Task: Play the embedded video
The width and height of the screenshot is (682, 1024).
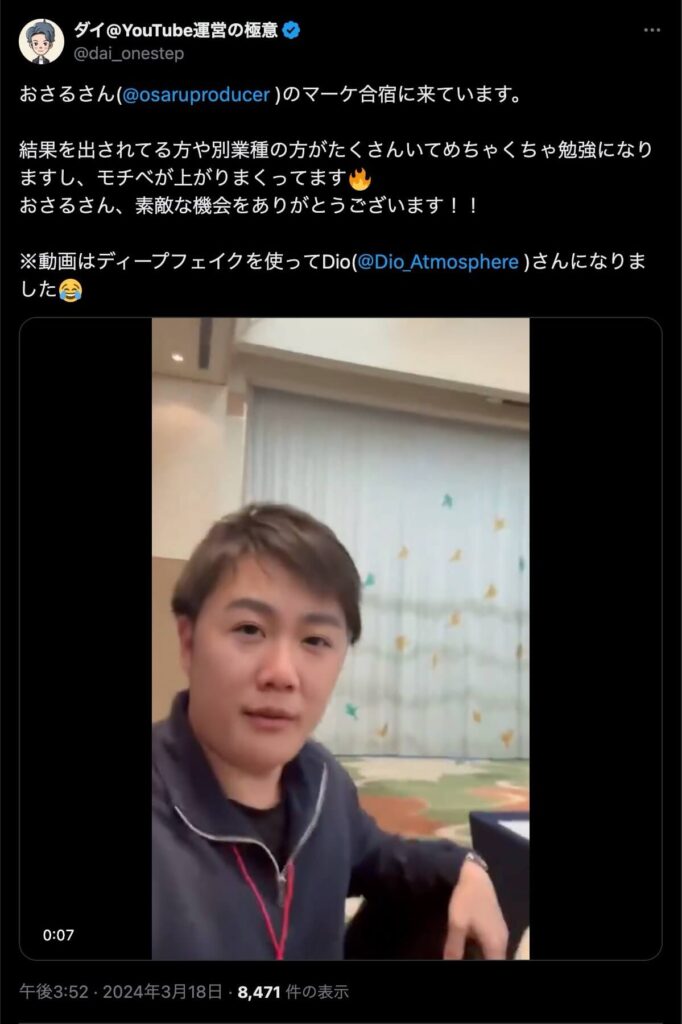Action: click(340, 639)
